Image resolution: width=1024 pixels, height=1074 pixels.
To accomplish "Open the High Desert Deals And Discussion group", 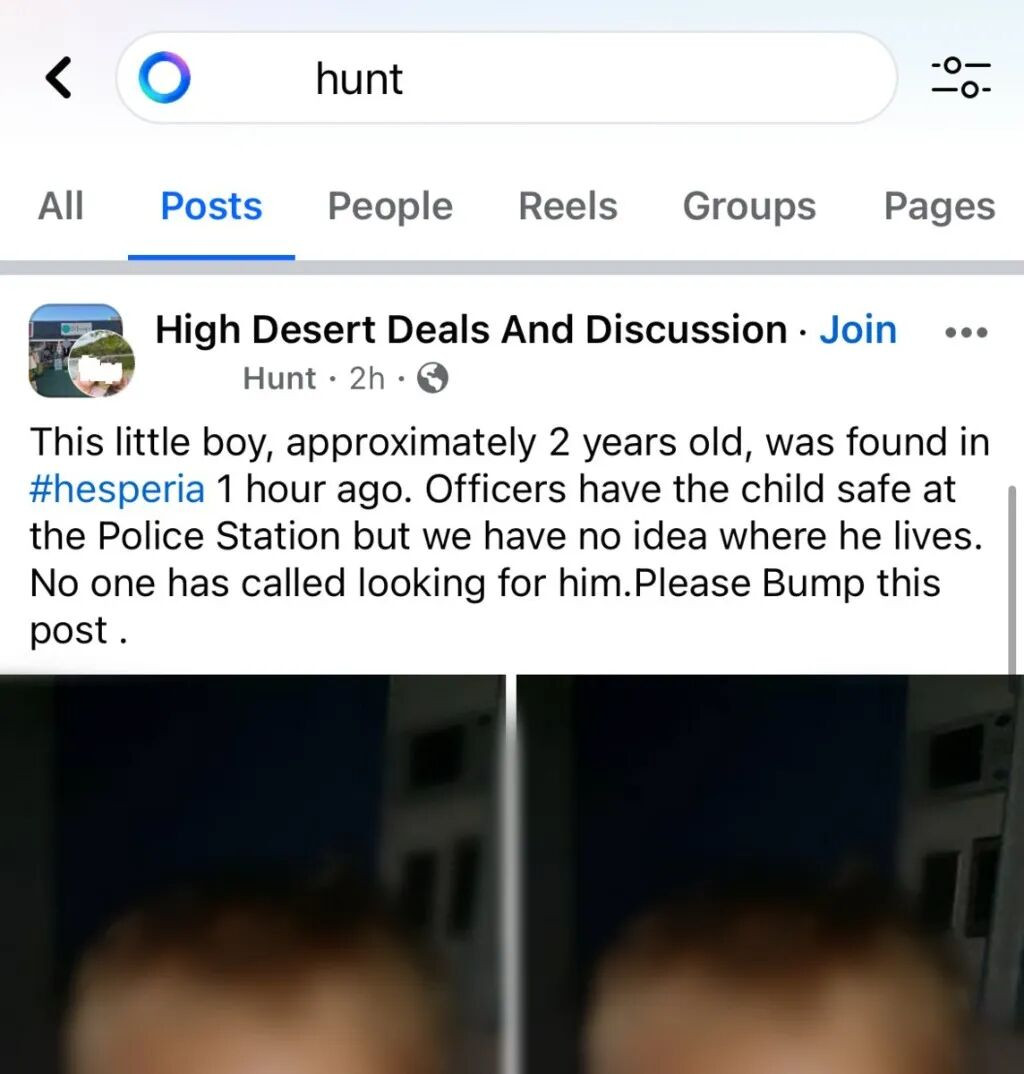I will click(x=468, y=329).
